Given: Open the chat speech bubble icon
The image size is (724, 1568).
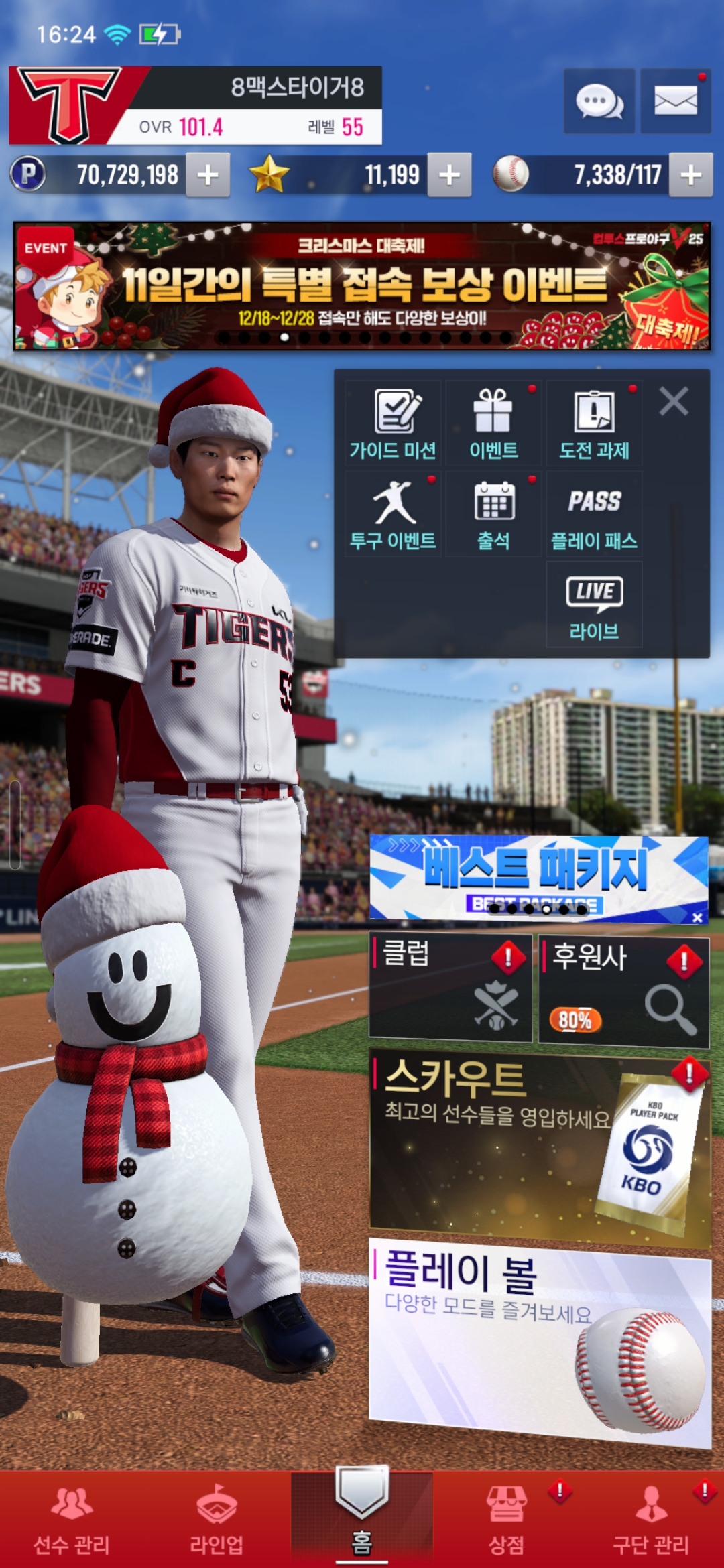Looking at the screenshot, I should point(599,102).
